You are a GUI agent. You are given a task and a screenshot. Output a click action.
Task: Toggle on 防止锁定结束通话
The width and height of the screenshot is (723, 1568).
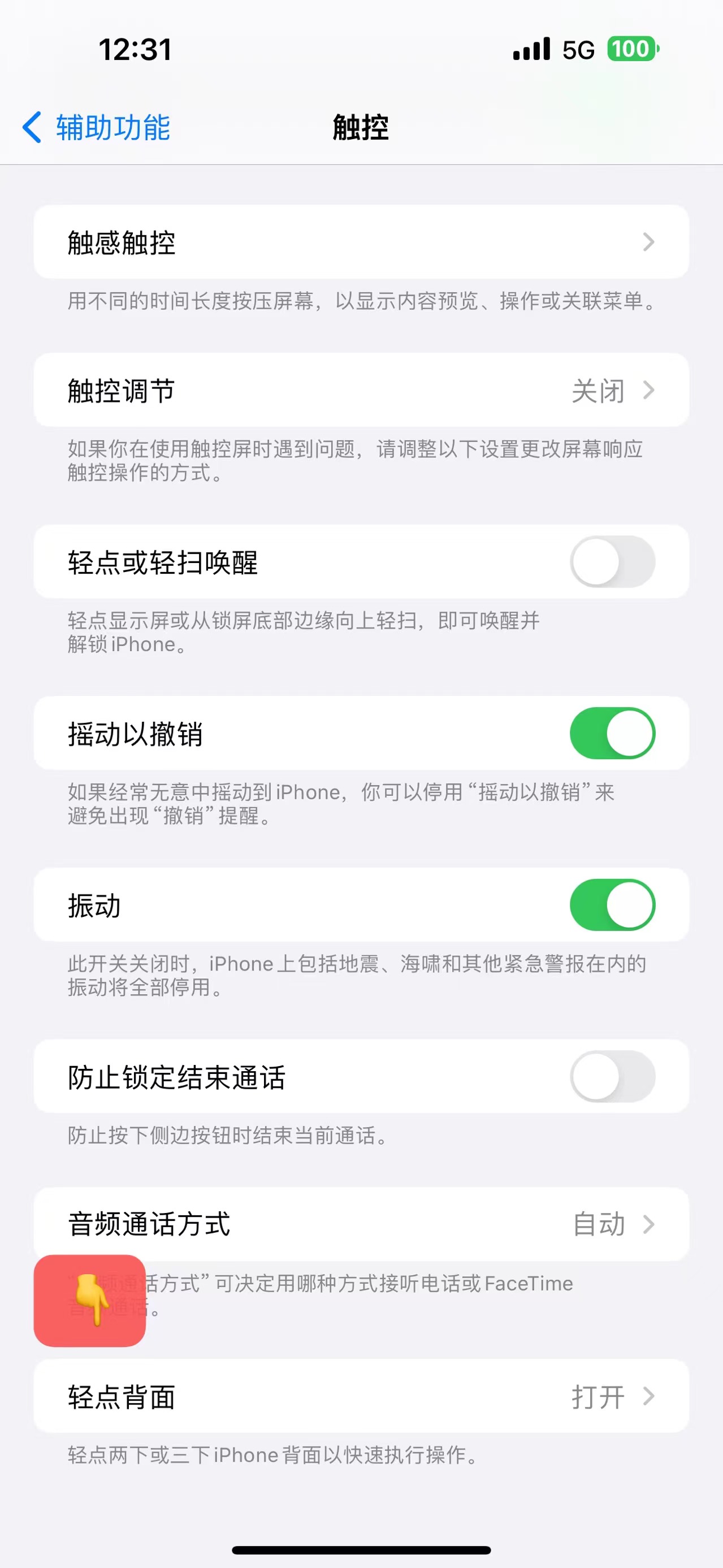(612, 1077)
